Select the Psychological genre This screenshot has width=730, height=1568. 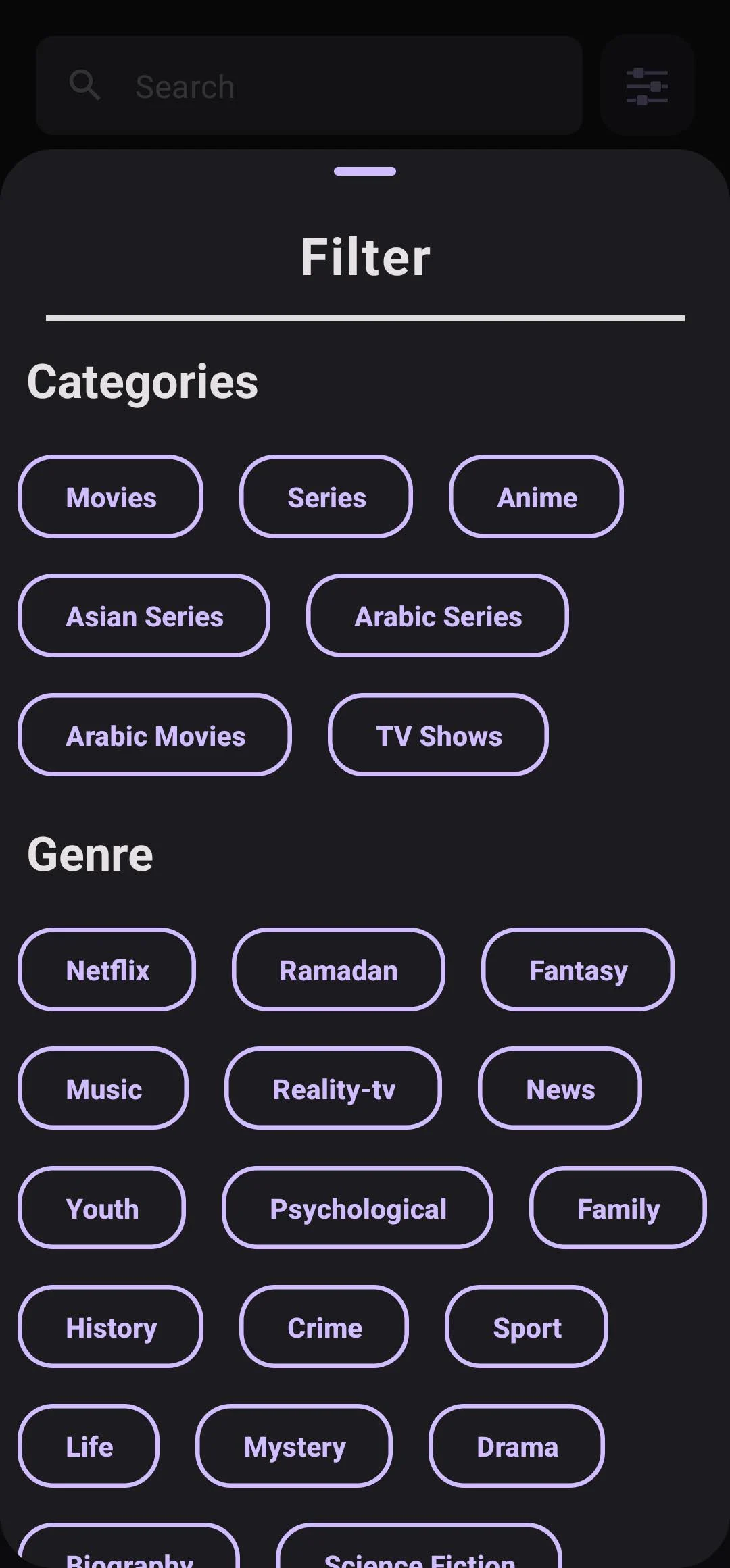[358, 1209]
